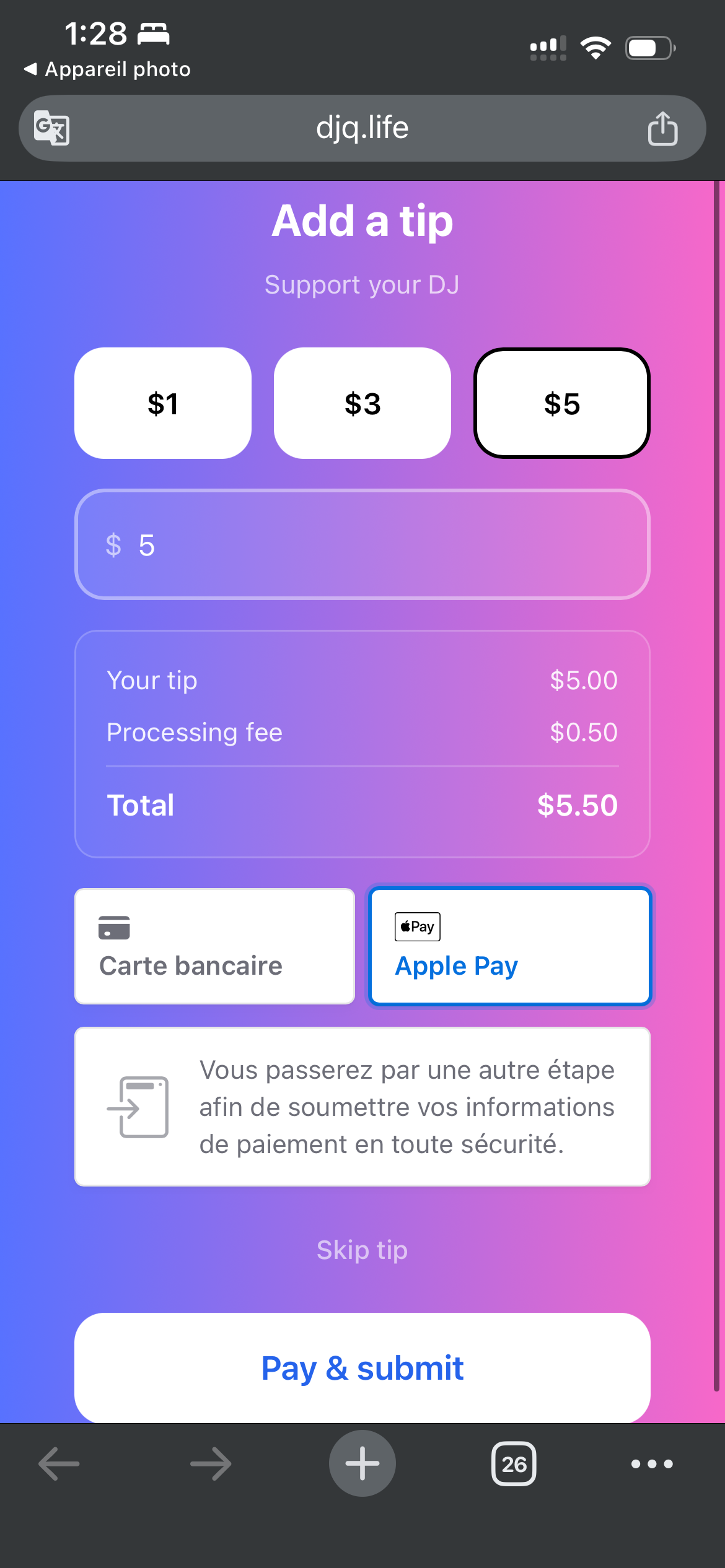Select the $1 tip amount
The height and width of the screenshot is (1568, 725).
(162, 403)
